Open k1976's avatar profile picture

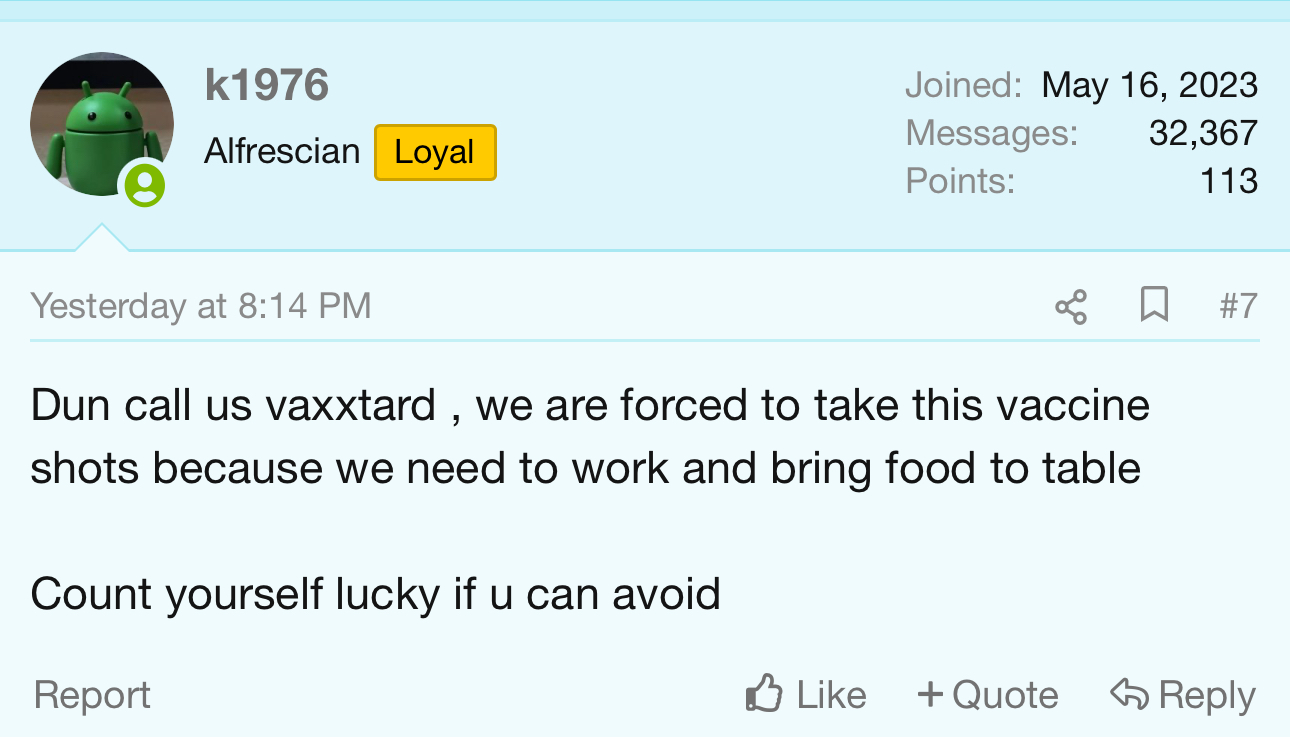[x=101, y=124]
